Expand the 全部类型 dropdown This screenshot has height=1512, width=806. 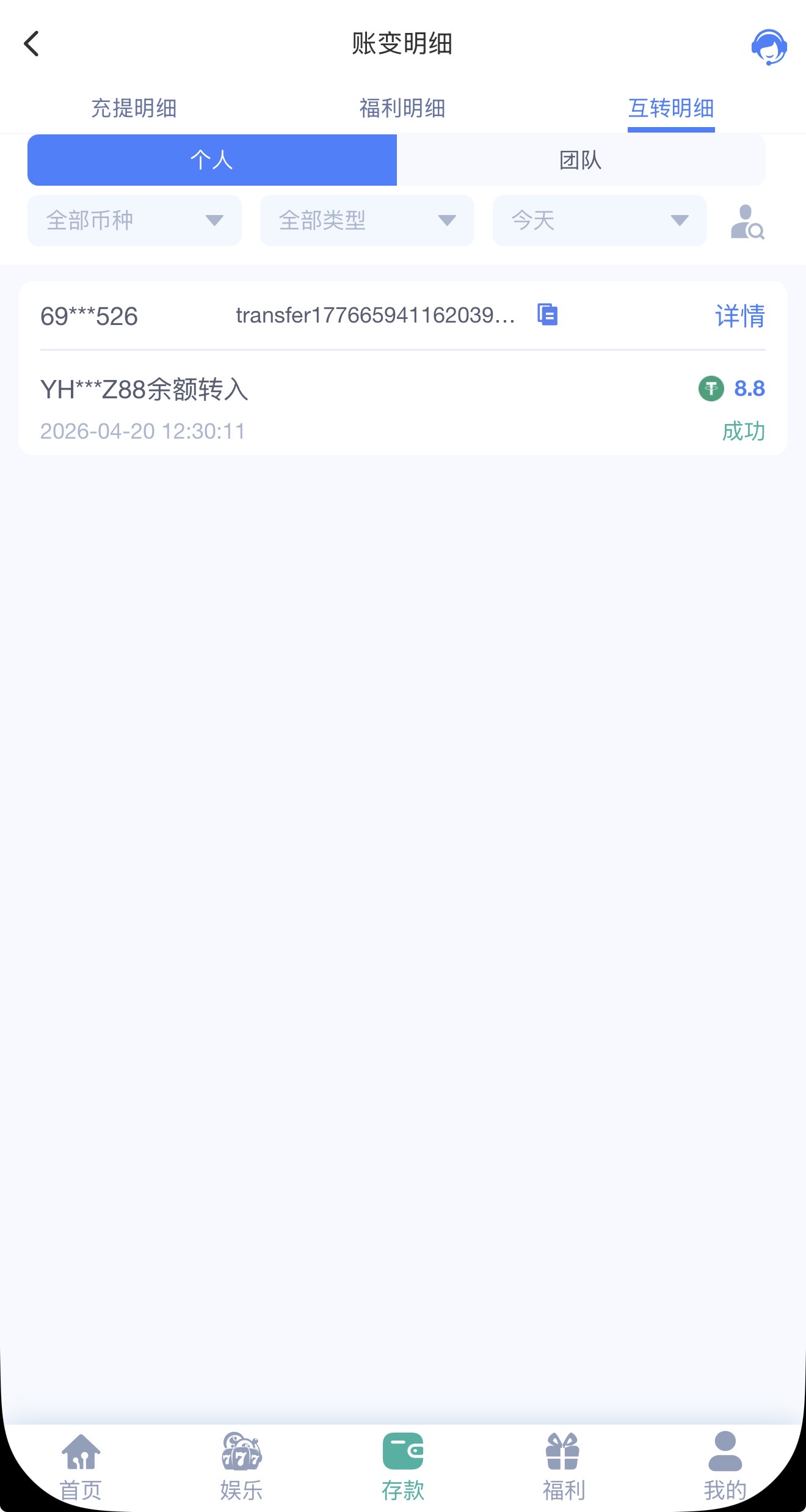(367, 221)
